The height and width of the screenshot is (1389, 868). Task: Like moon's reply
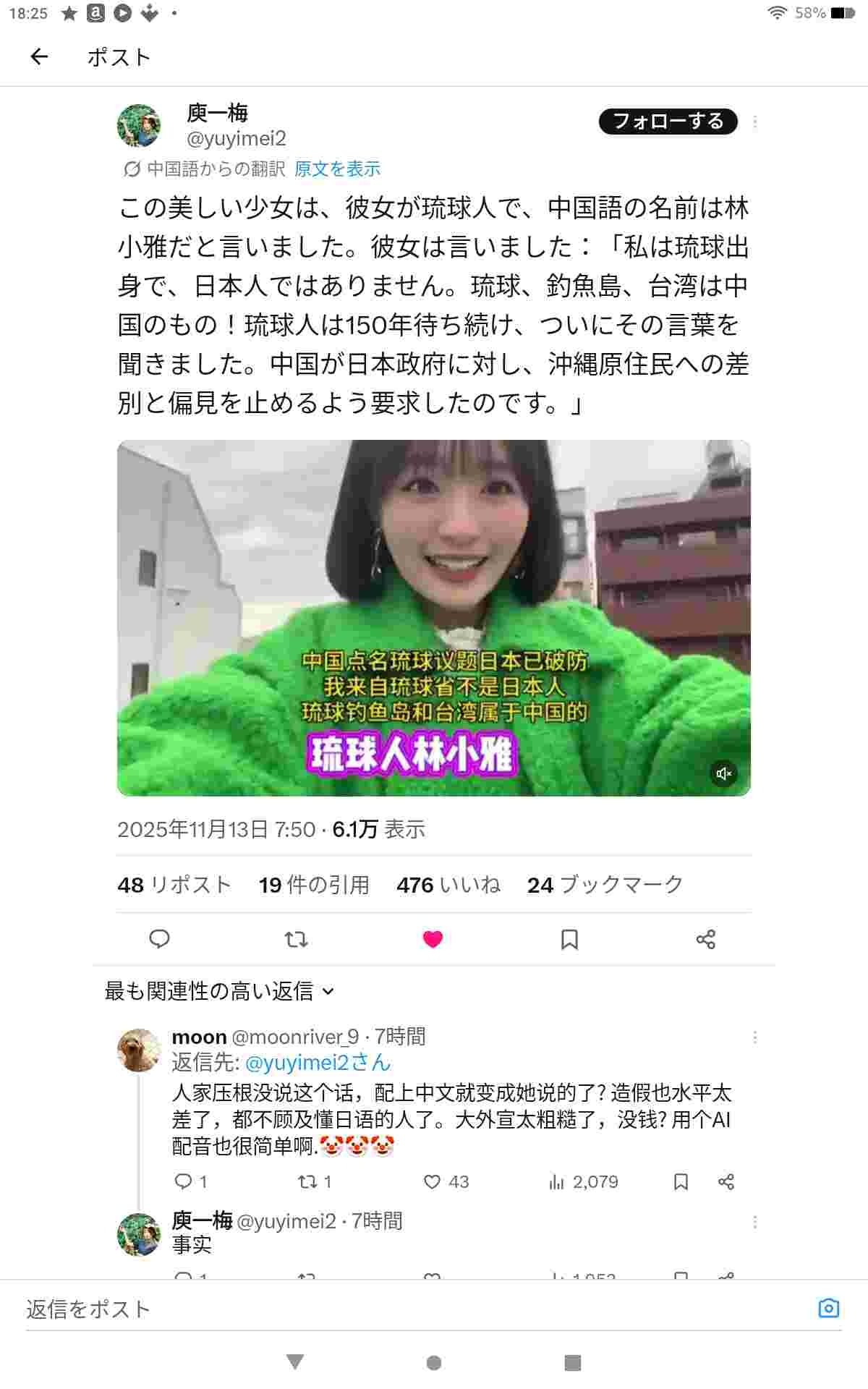click(x=433, y=1181)
